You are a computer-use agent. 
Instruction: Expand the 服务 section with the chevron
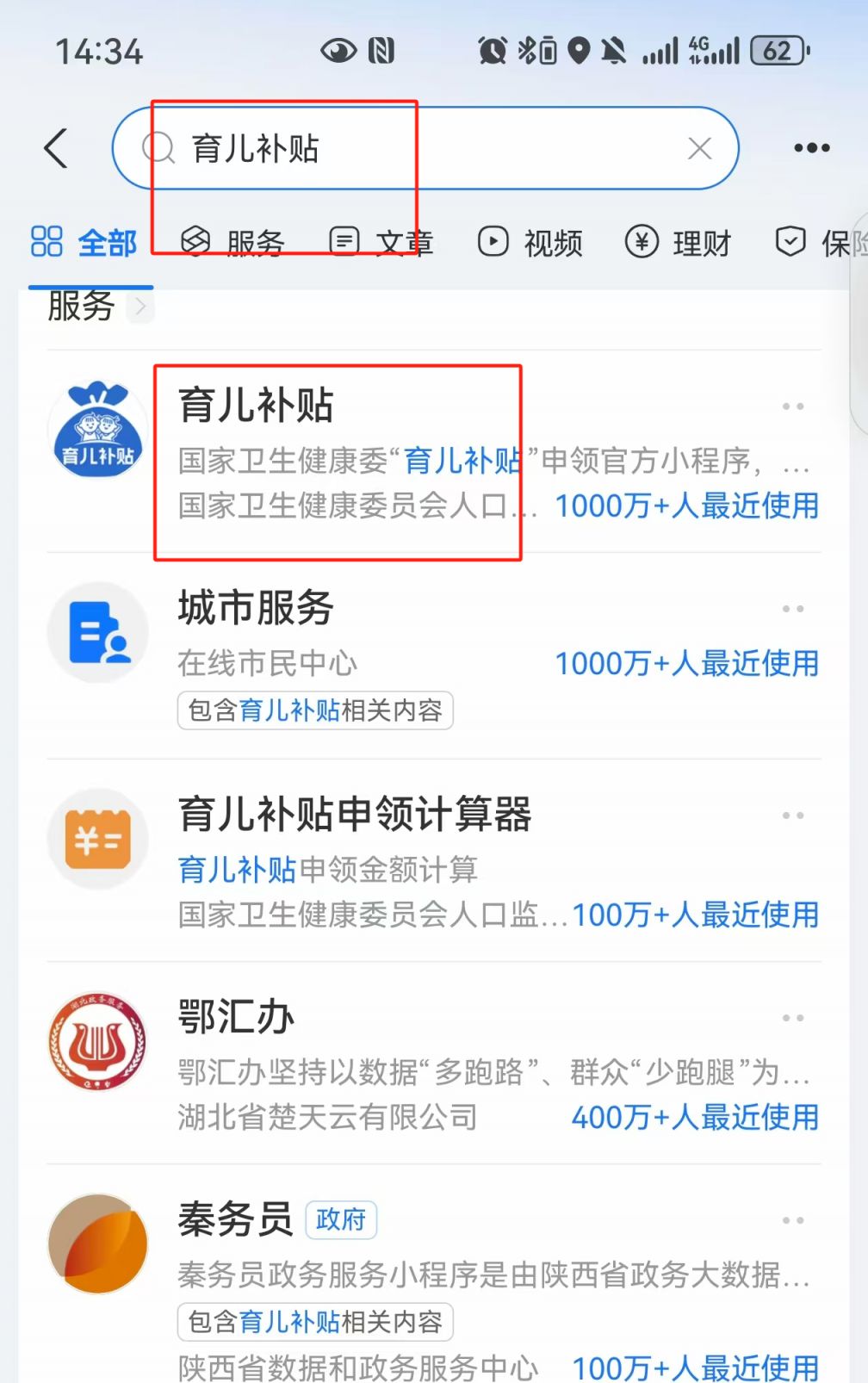point(140,307)
